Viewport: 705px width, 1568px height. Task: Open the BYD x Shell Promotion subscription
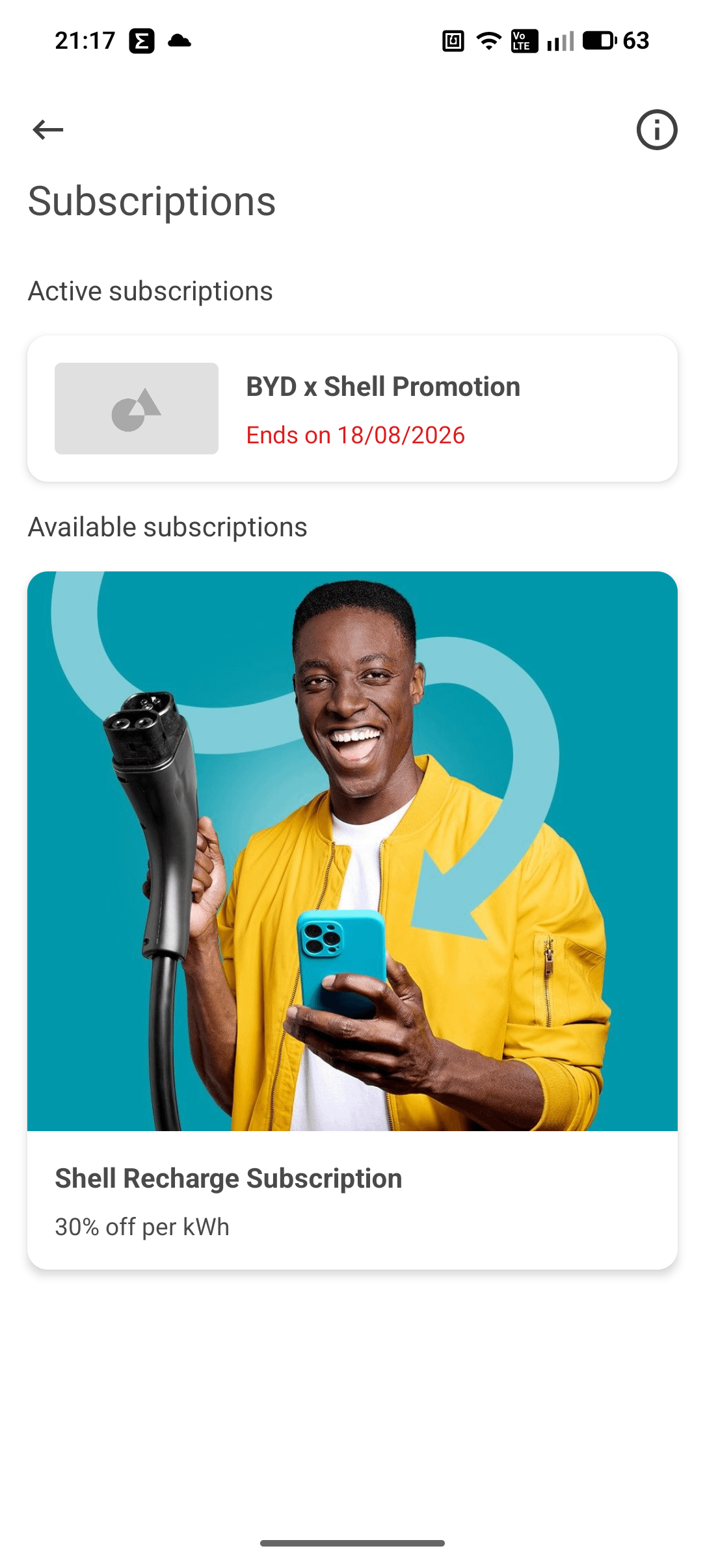[352, 408]
